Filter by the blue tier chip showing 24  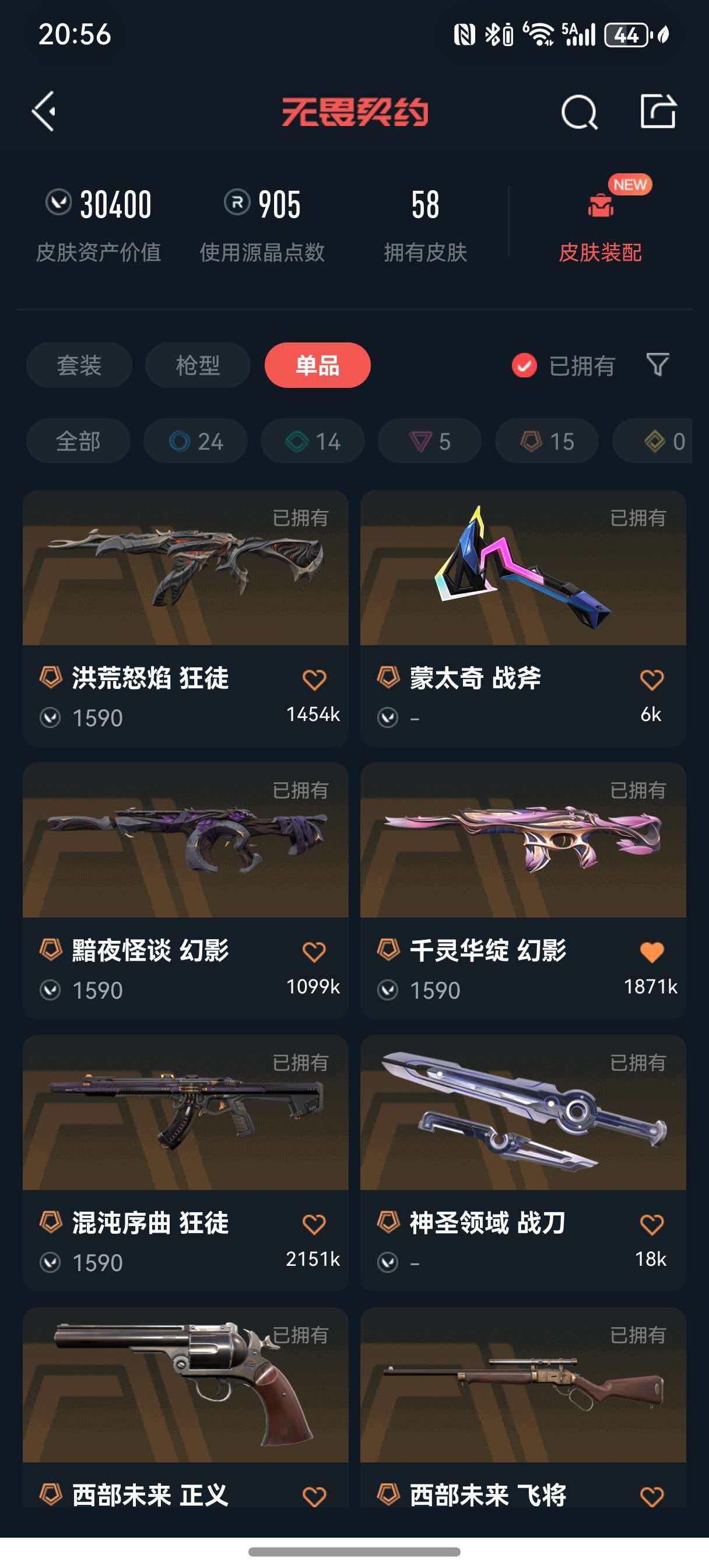click(195, 442)
